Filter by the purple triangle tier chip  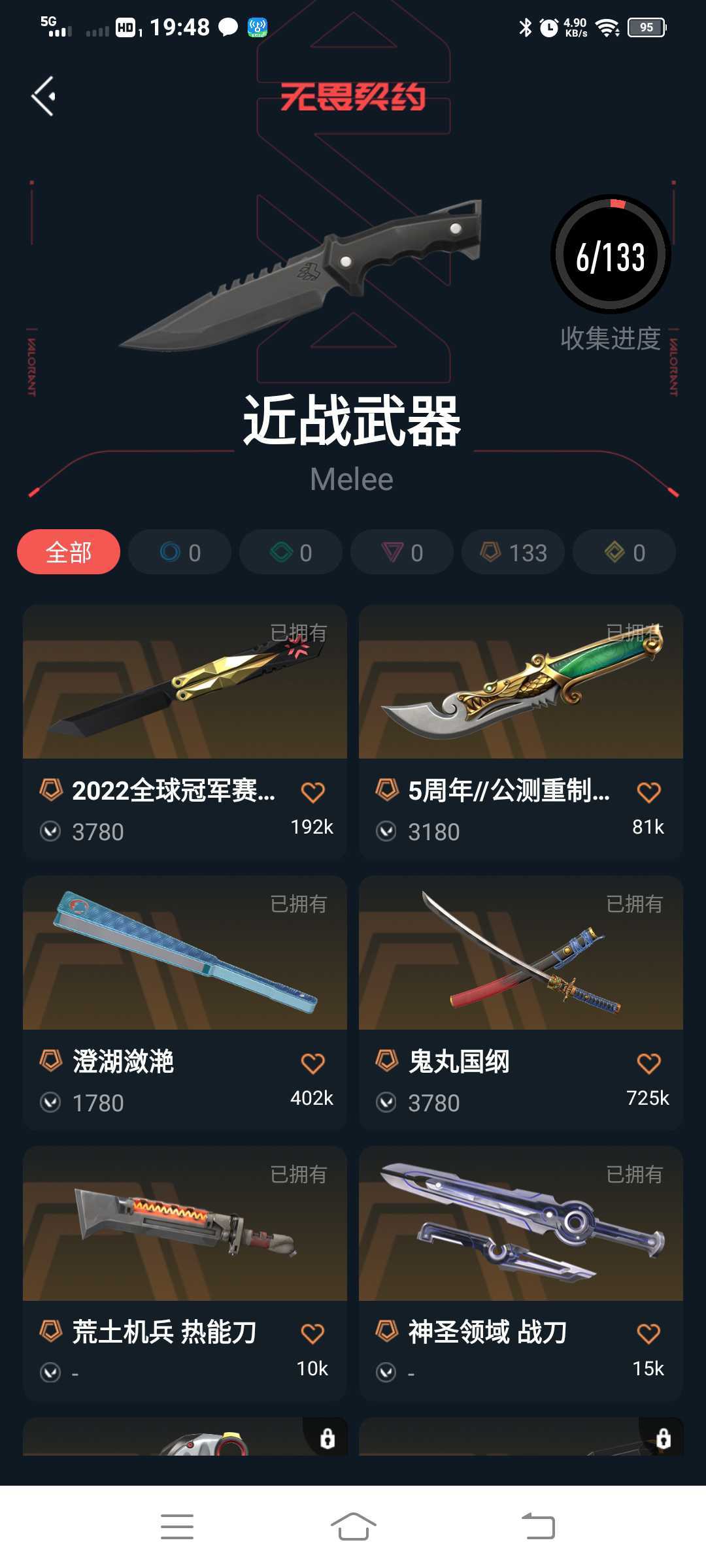point(402,552)
